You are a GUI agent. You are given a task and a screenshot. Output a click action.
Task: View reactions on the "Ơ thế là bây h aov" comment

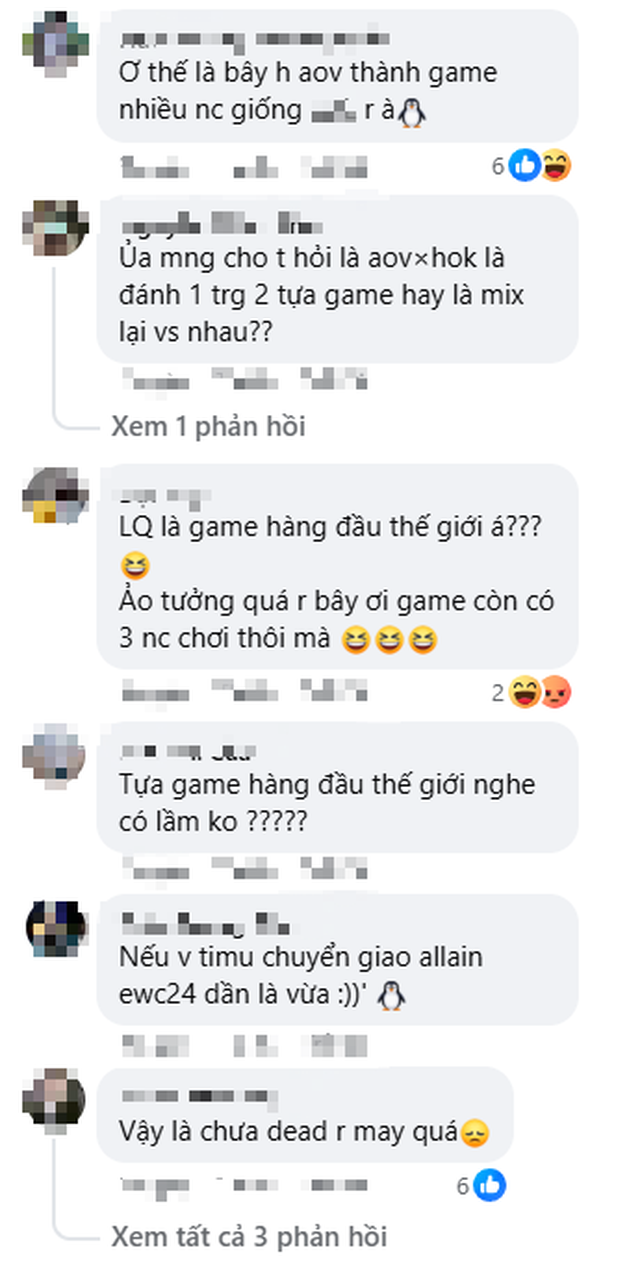536,167
